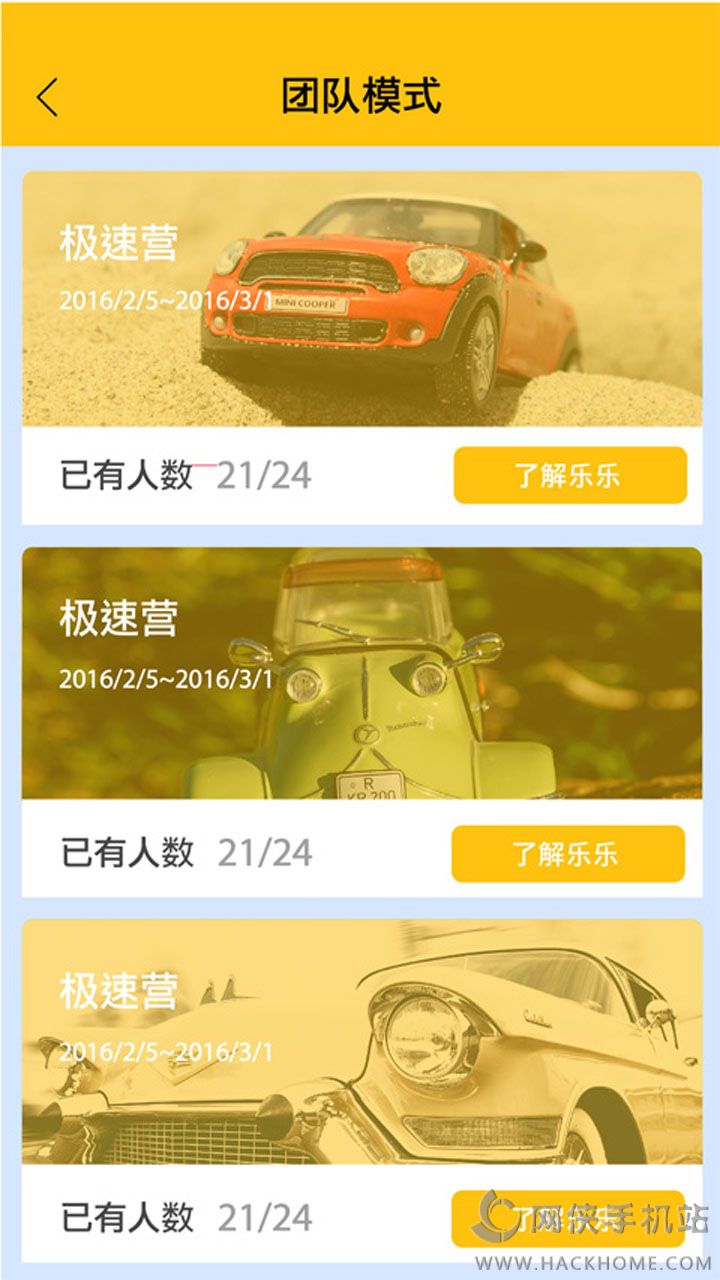Tap 了解乐乐 on the green bubble car card
This screenshot has width=720, height=1280.
point(568,854)
